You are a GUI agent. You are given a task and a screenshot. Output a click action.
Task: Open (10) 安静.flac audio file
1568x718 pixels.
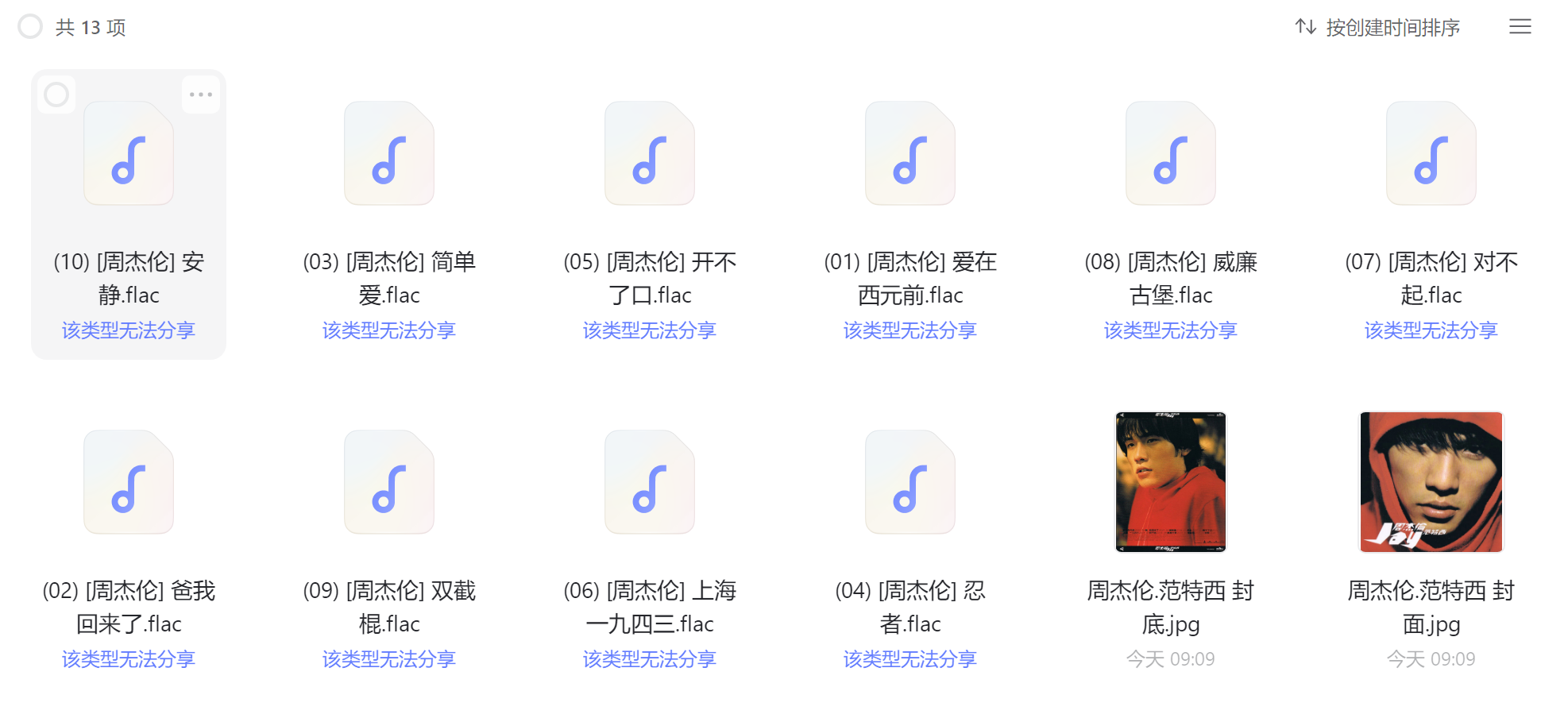pos(129,154)
